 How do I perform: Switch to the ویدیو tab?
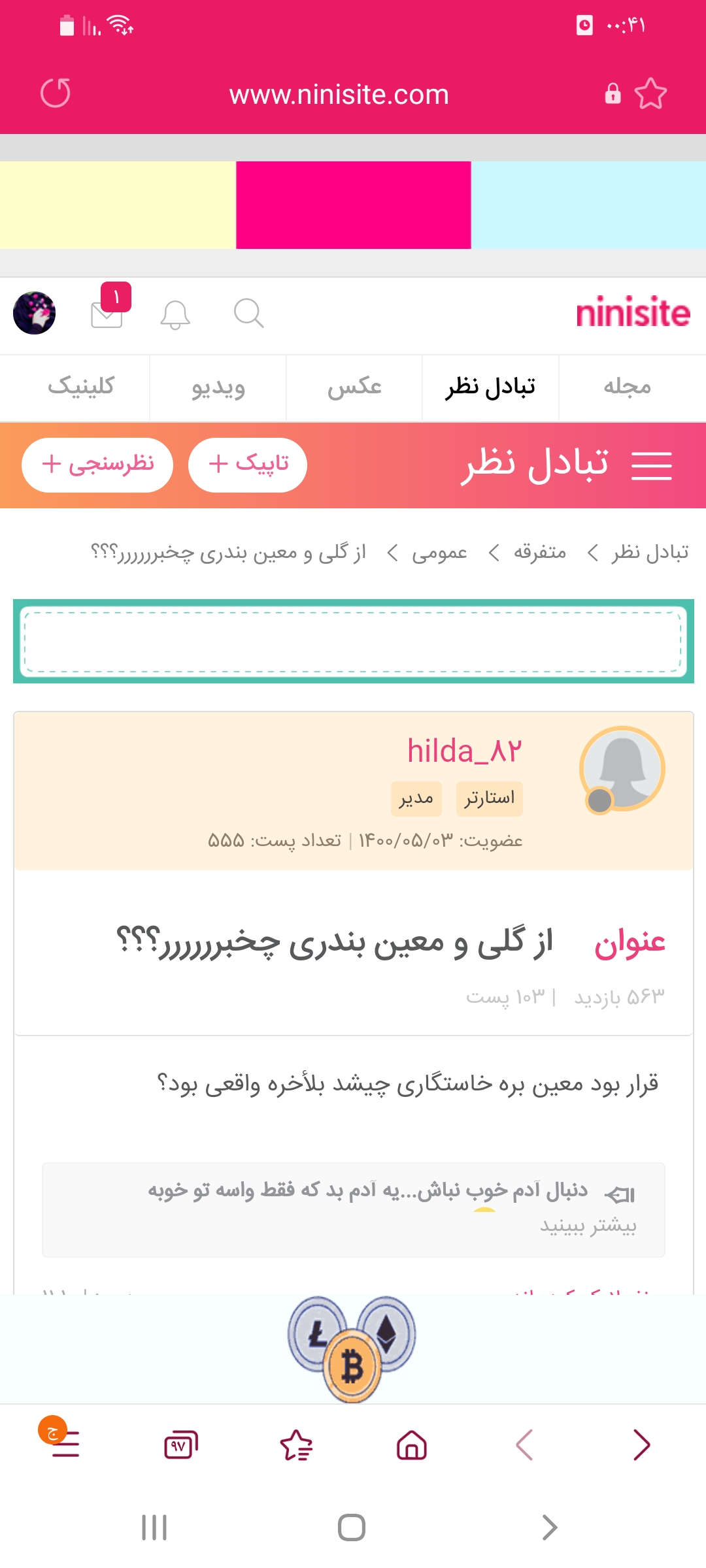(x=218, y=387)
